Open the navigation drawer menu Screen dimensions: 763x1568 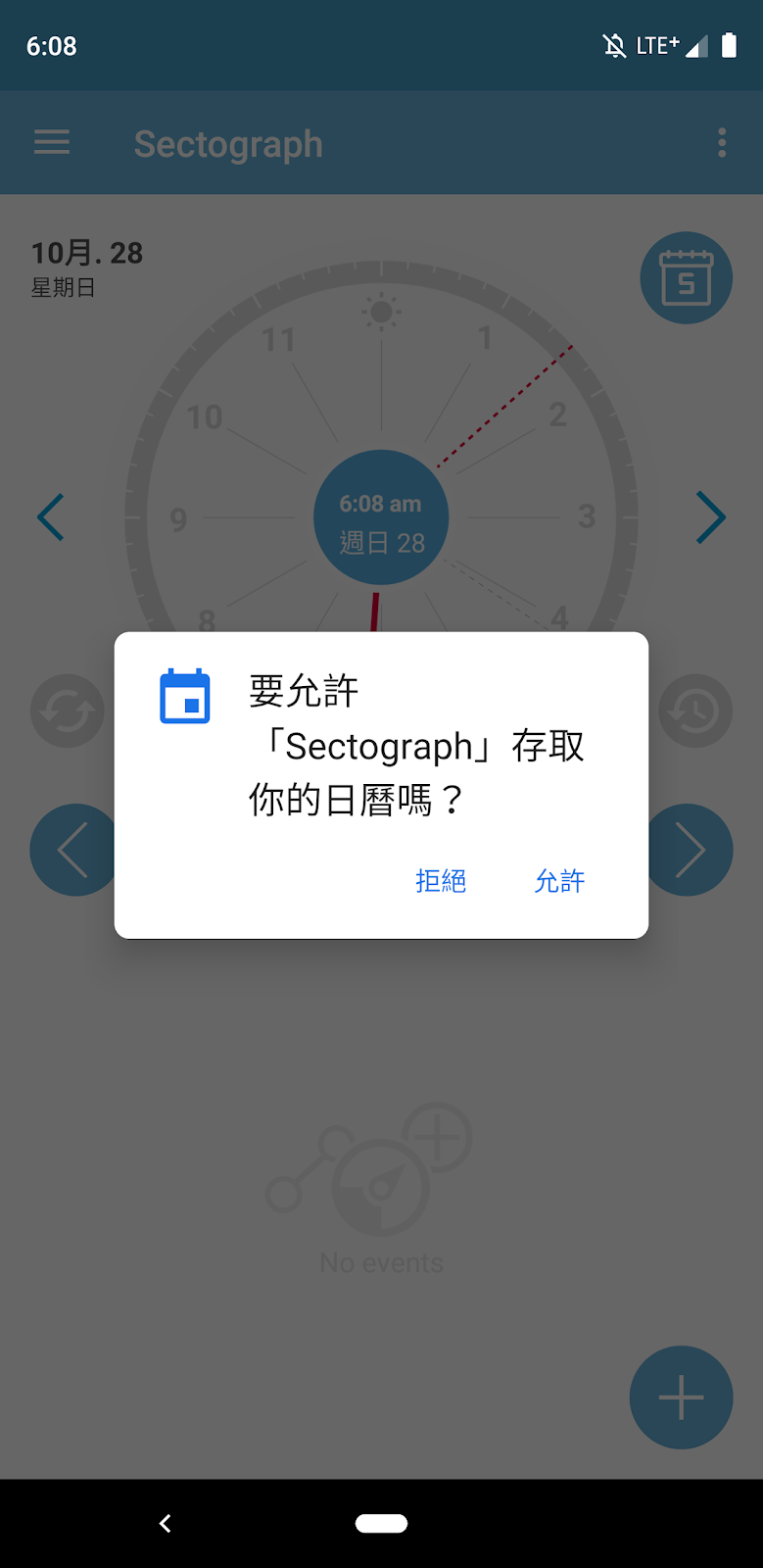51,142
